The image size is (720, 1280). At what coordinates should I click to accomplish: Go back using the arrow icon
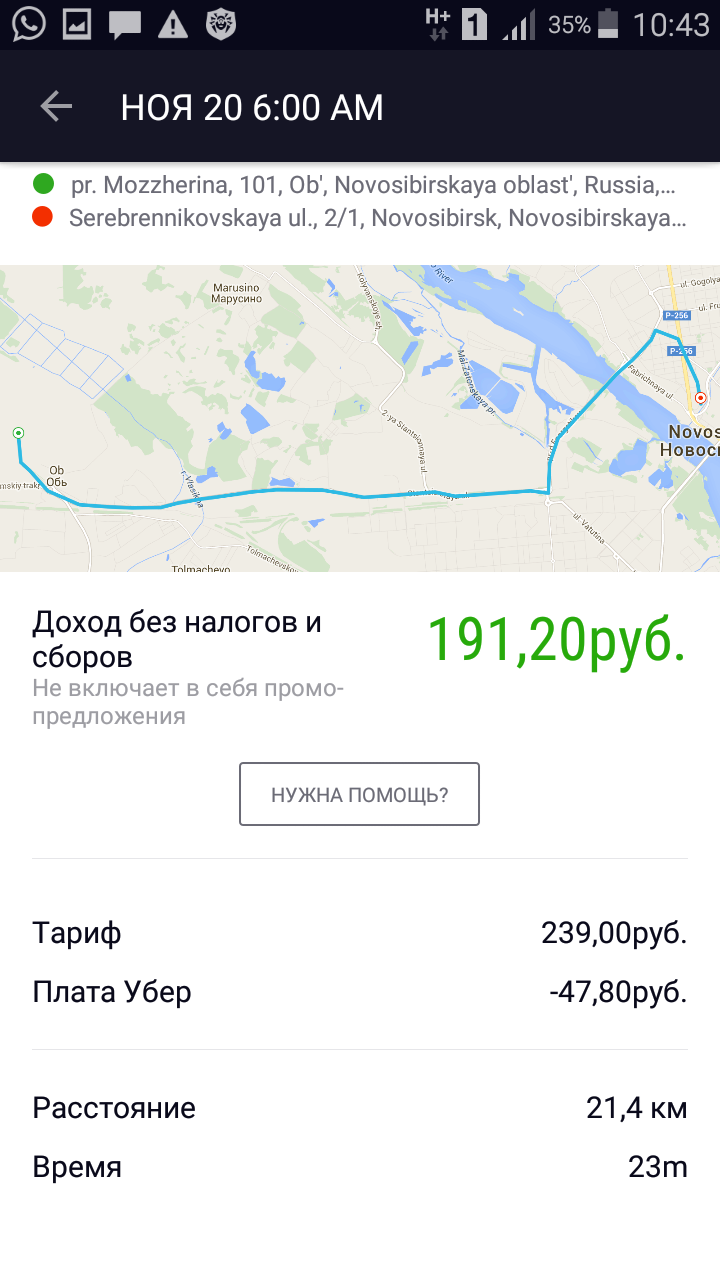pos(56,106)
